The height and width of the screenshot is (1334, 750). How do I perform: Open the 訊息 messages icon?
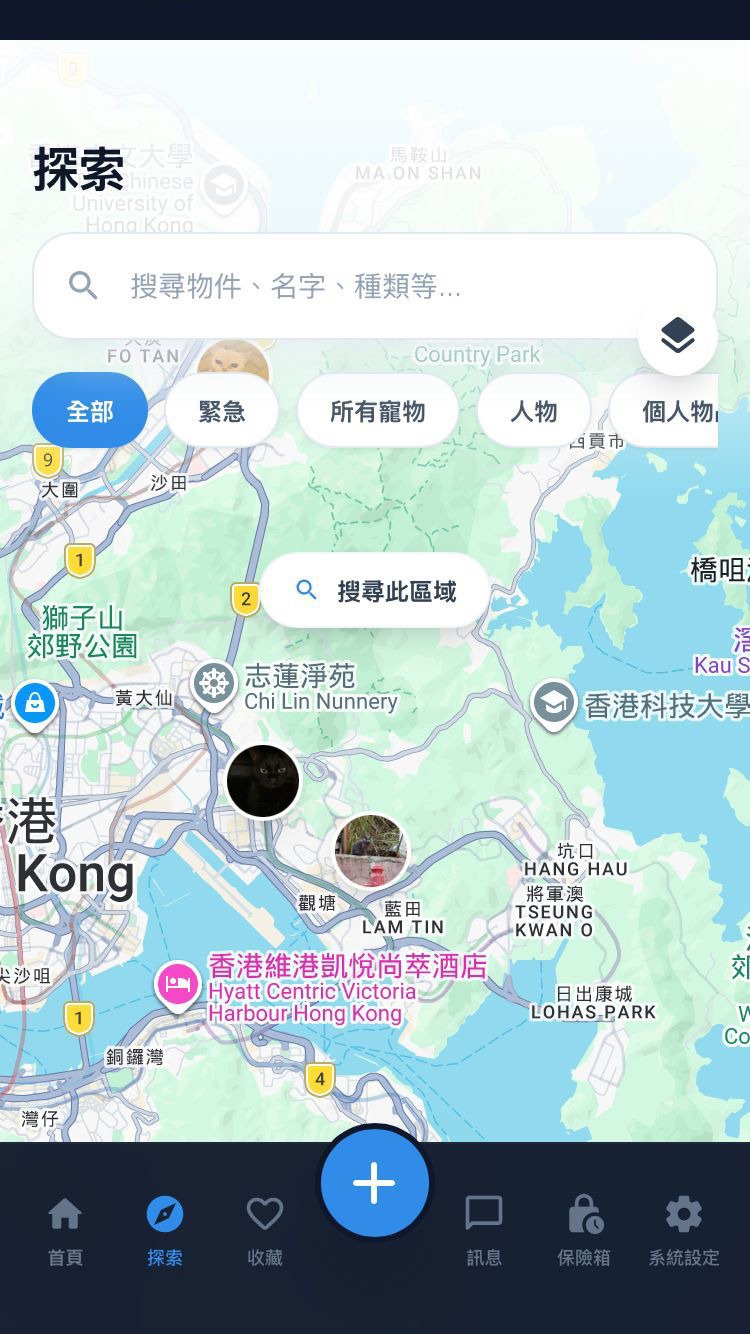tap(484, 1215)
